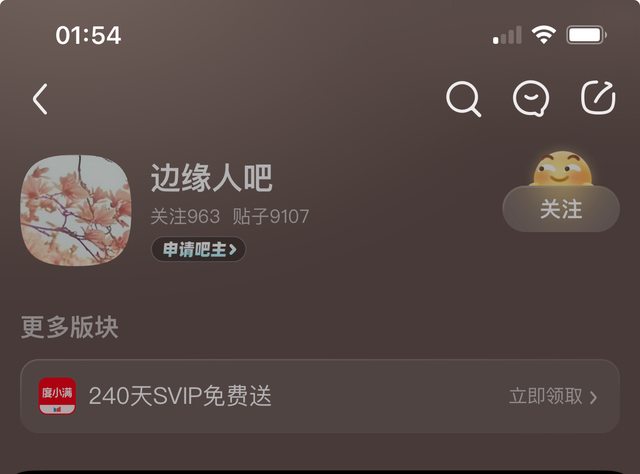
Task: Go back using the top-left arrow
Action: [x=40, y=99]
